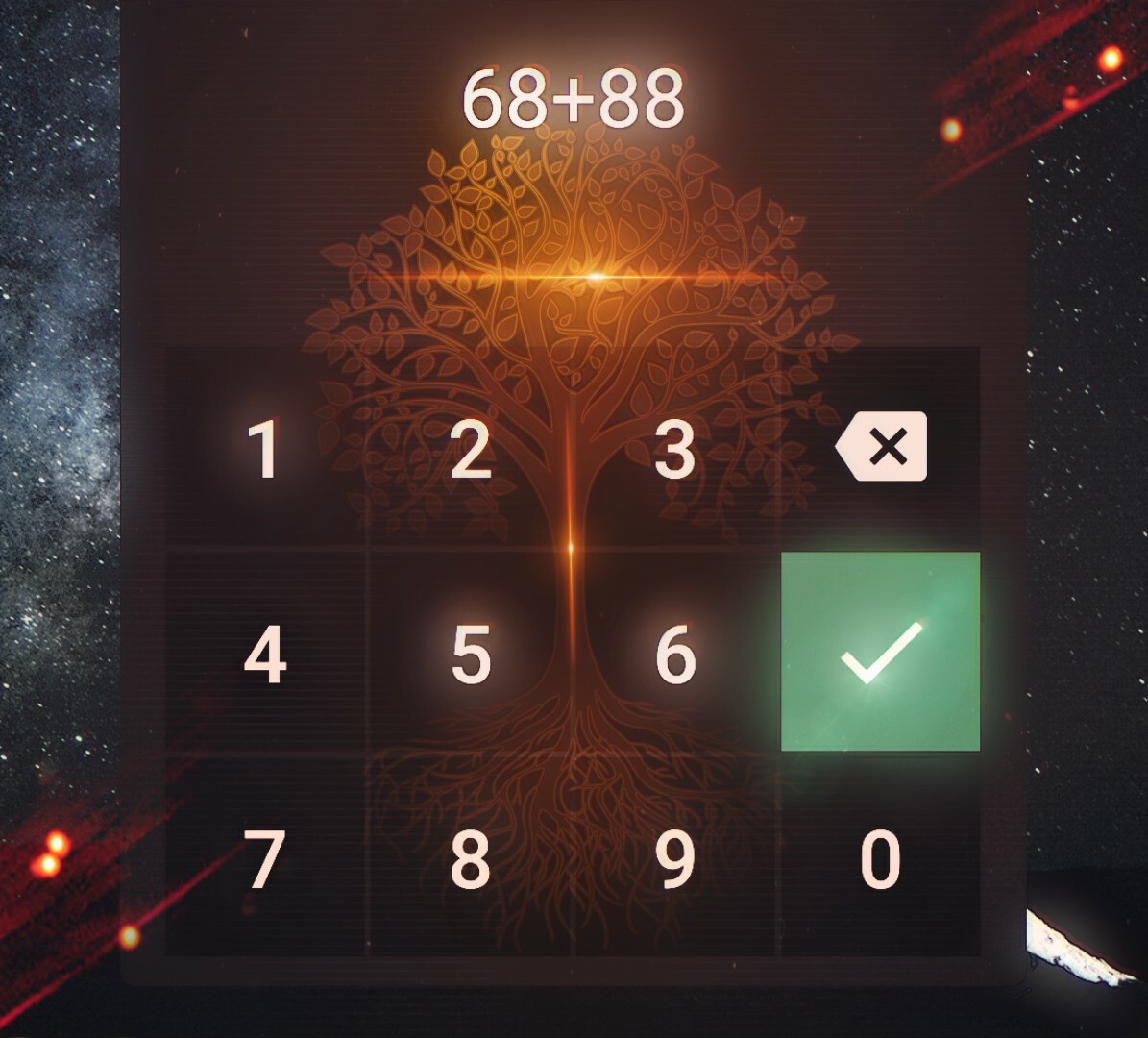The width and height of the screenshot is (1148, 1038).
Task: Tap the number 2 key
Action: (471, 449)
